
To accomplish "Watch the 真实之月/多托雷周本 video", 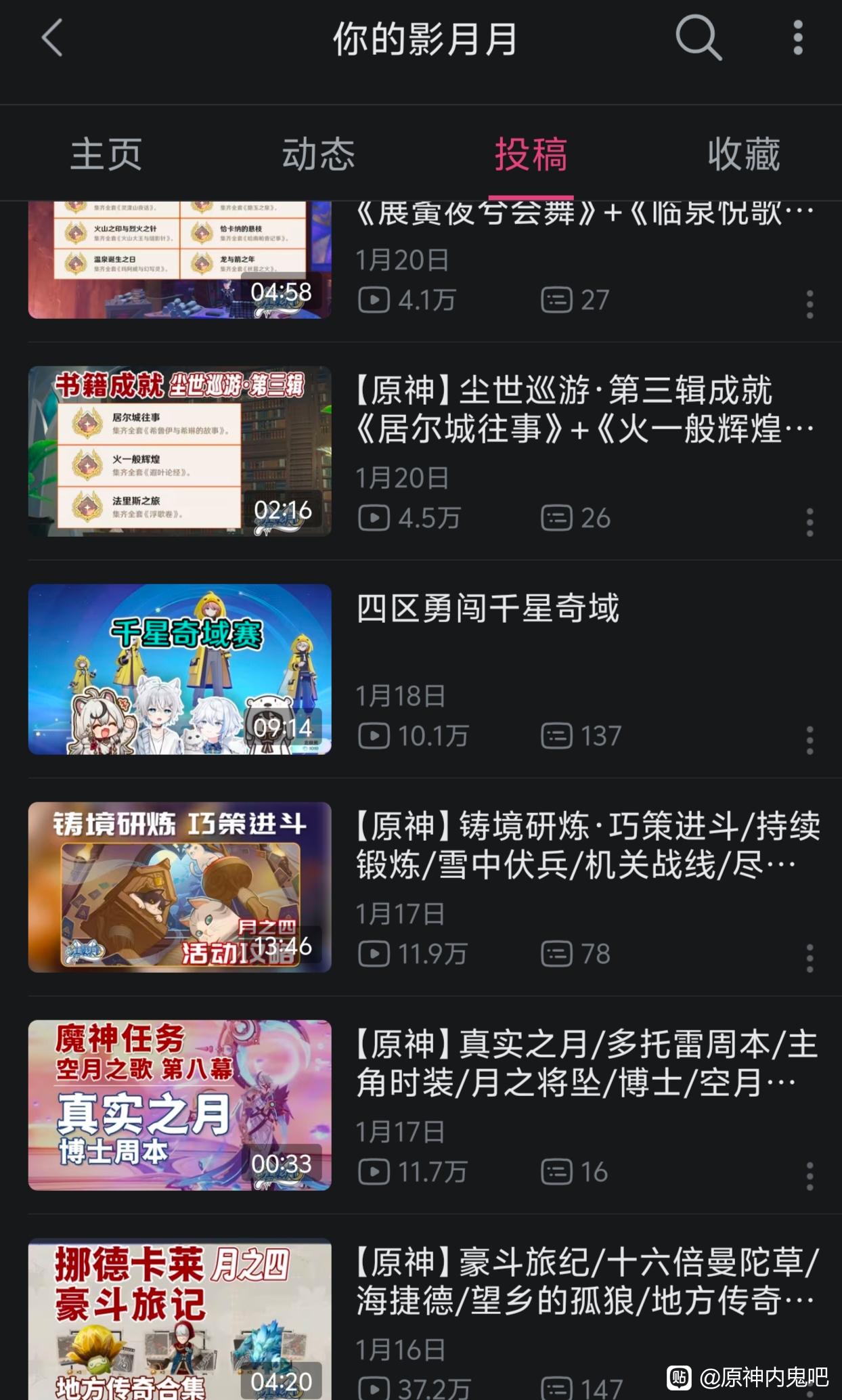I will [179, 1106].
